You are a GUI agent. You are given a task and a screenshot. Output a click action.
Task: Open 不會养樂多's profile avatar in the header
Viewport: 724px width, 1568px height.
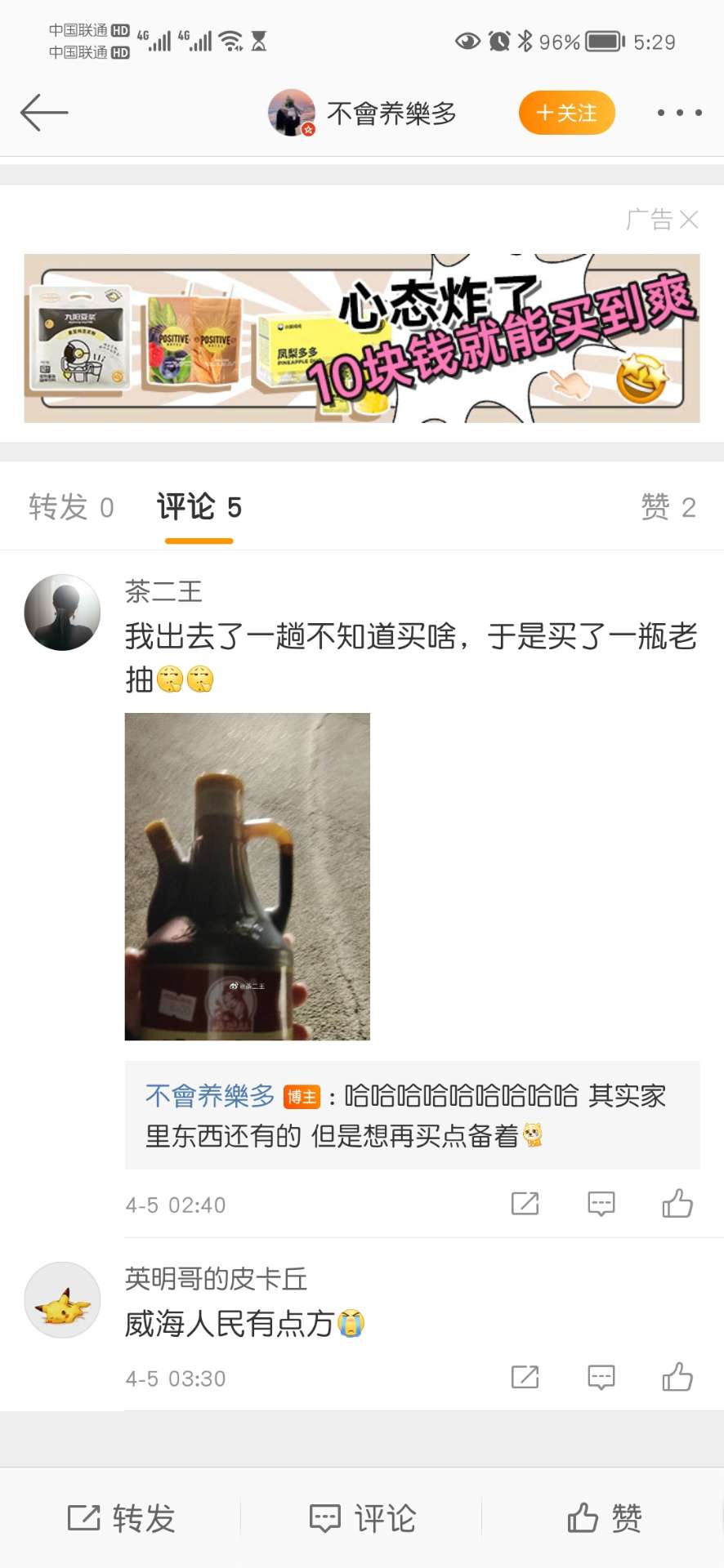point(292,113)
